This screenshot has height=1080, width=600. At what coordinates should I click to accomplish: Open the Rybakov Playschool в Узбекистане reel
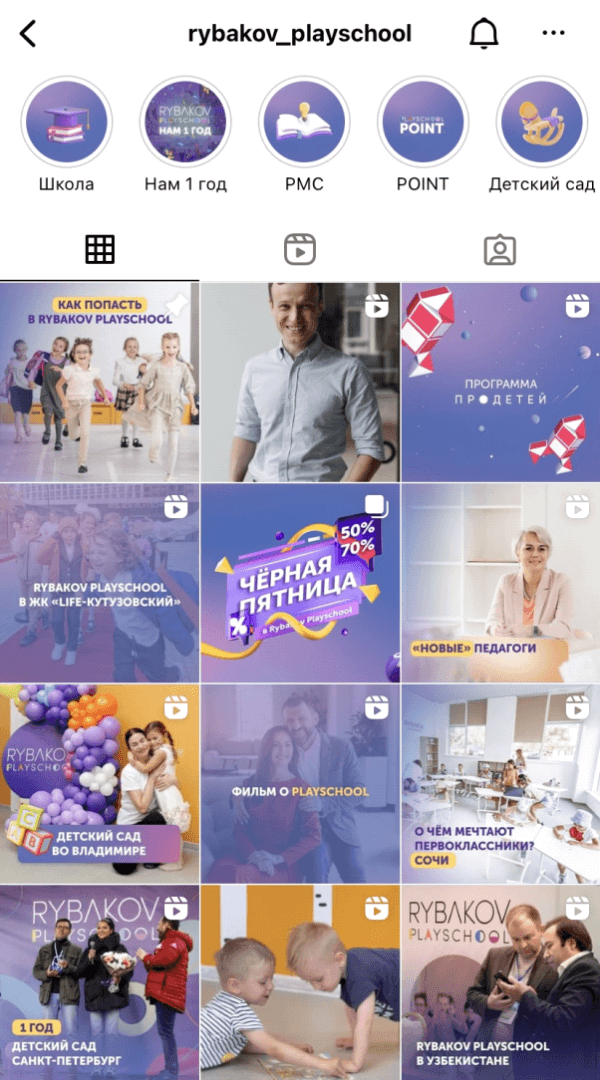(501, 983)
